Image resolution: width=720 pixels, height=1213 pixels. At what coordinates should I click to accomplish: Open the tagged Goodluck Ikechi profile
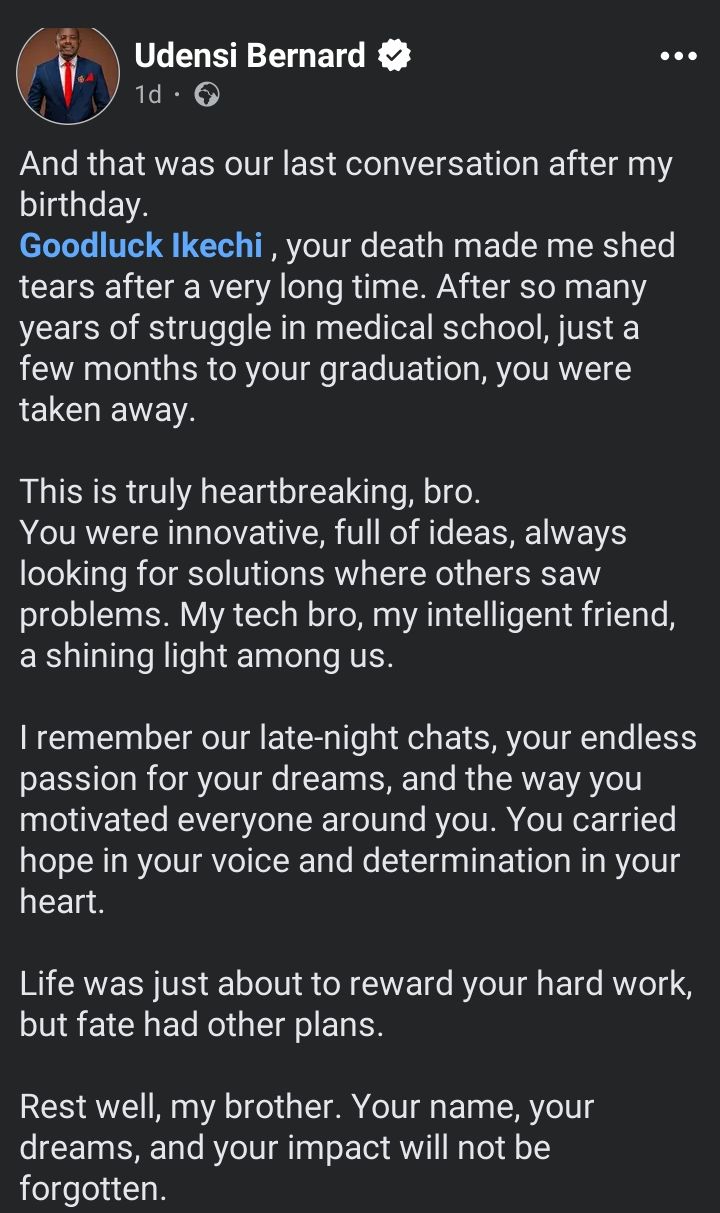pos(141,245)
